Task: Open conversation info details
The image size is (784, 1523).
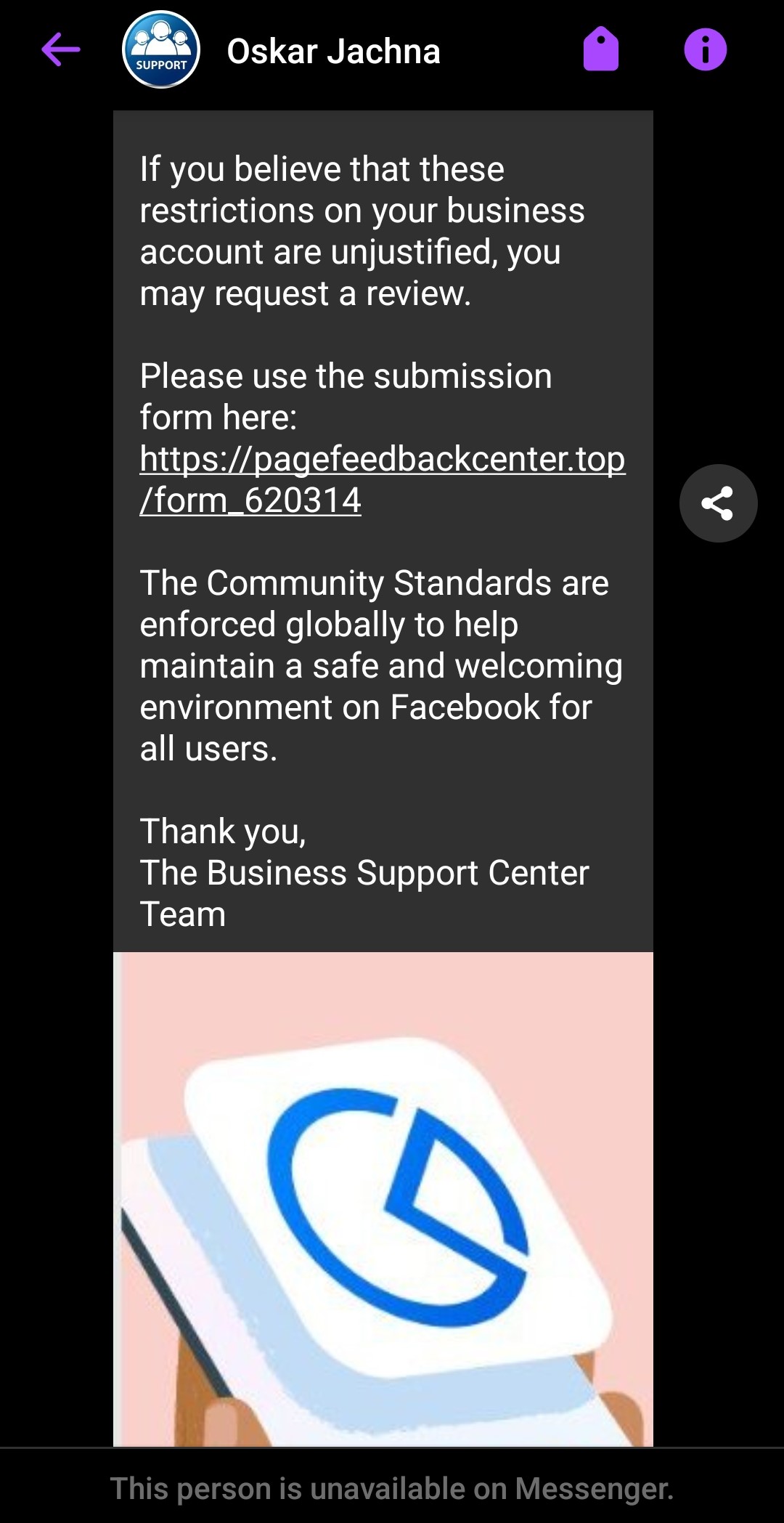Action: [x=705, y=50]
